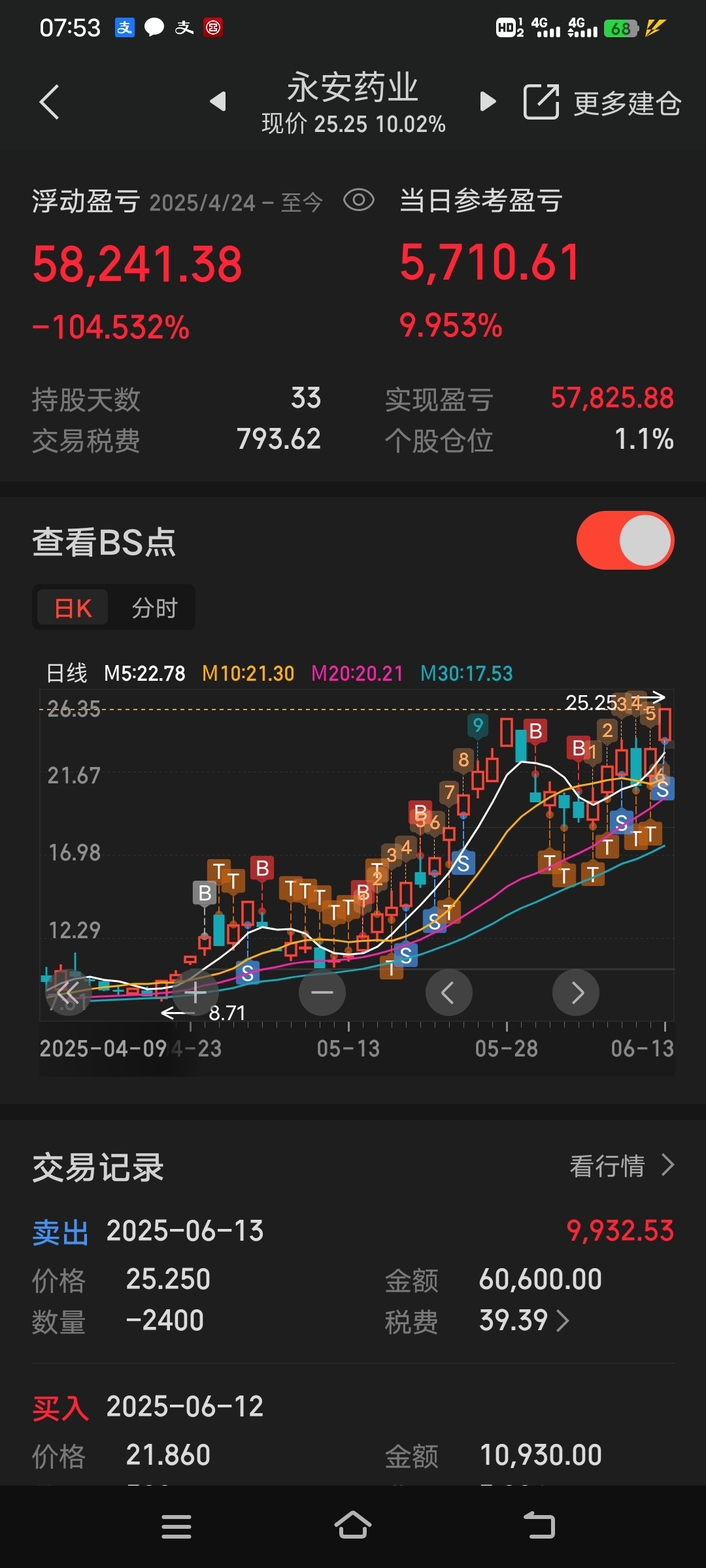Expand the 税费 39.39 fee details
This screenshot has width=706, height=1568.
[x=525, y=1320]
